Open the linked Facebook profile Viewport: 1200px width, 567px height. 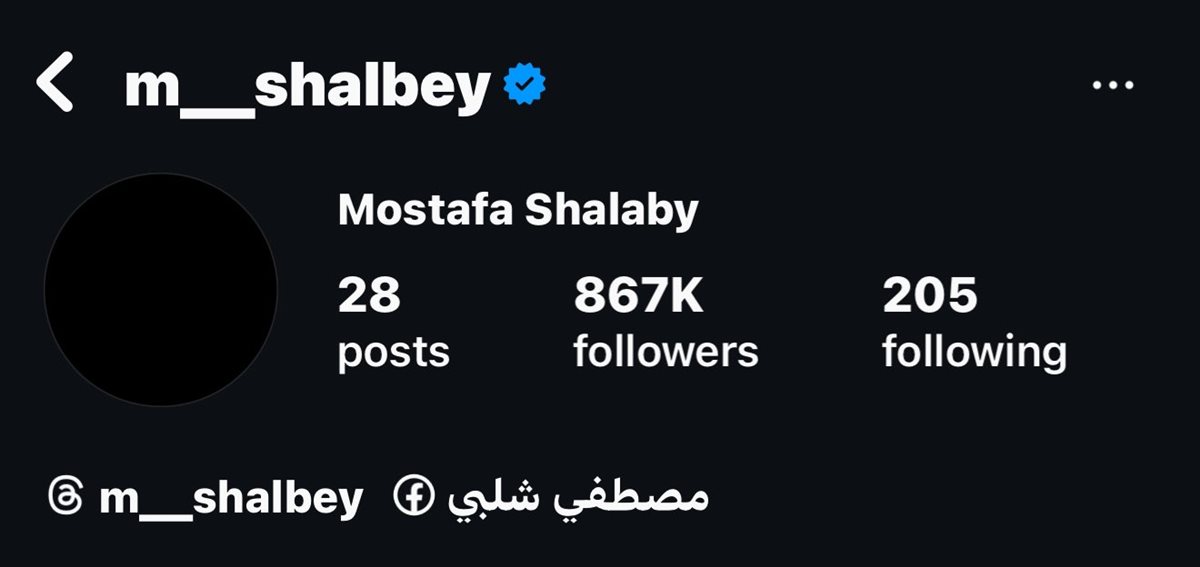[x=552, y=497]
